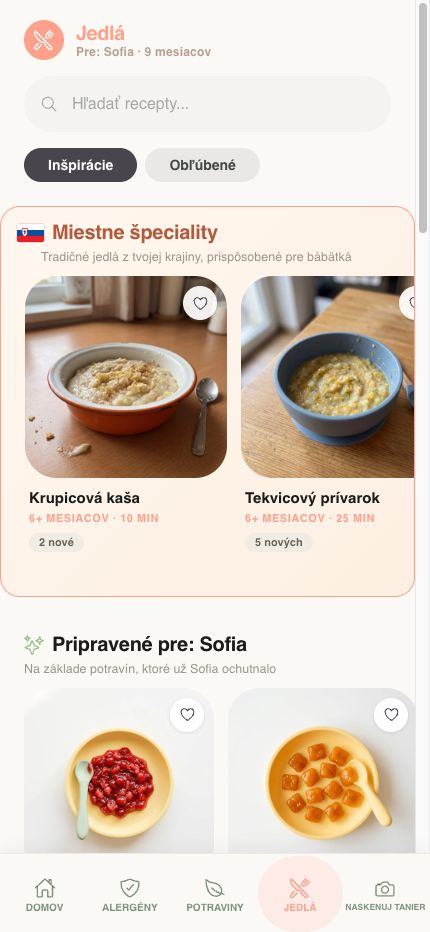
Task: Open Naskenuj tanier camera tab
Action: [385, 895]
